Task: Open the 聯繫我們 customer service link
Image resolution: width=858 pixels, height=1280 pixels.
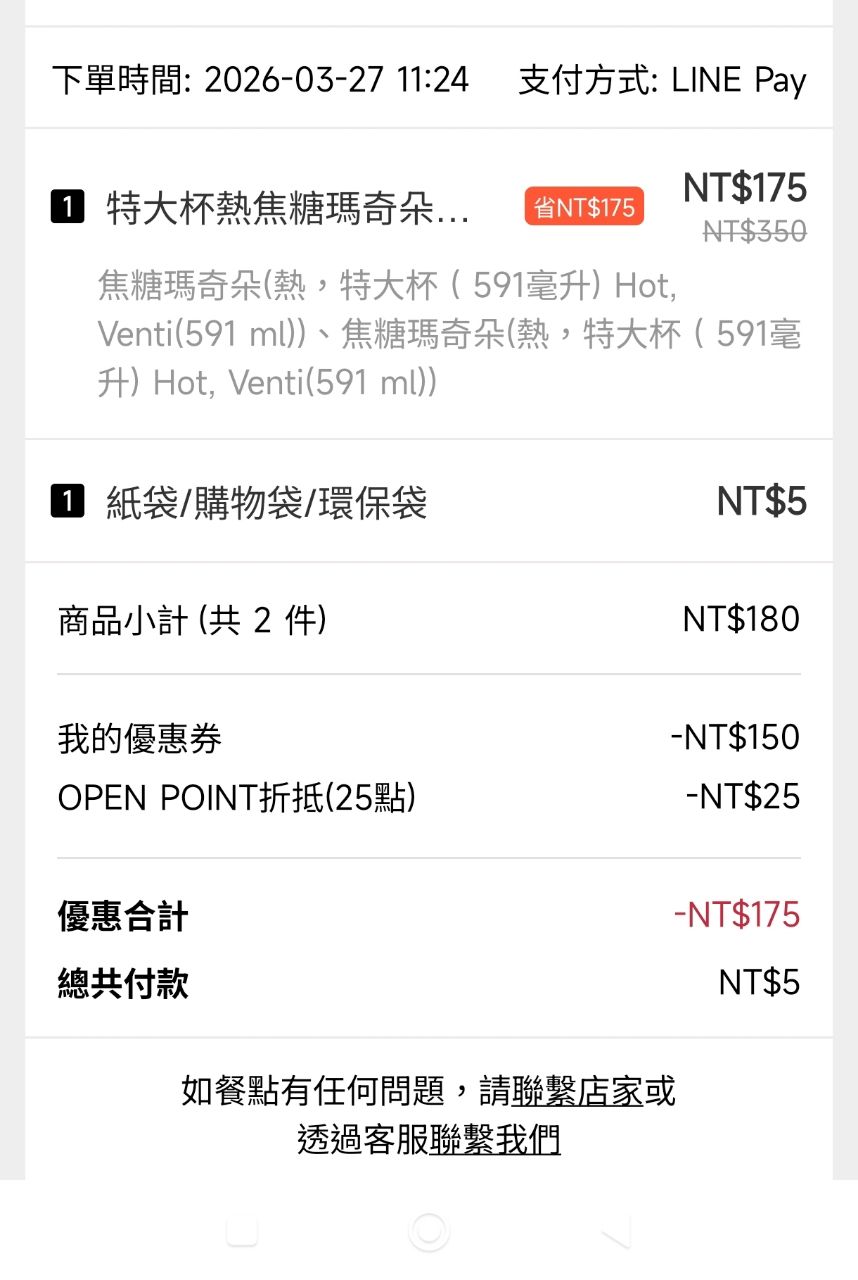Action: (495, 1139)
